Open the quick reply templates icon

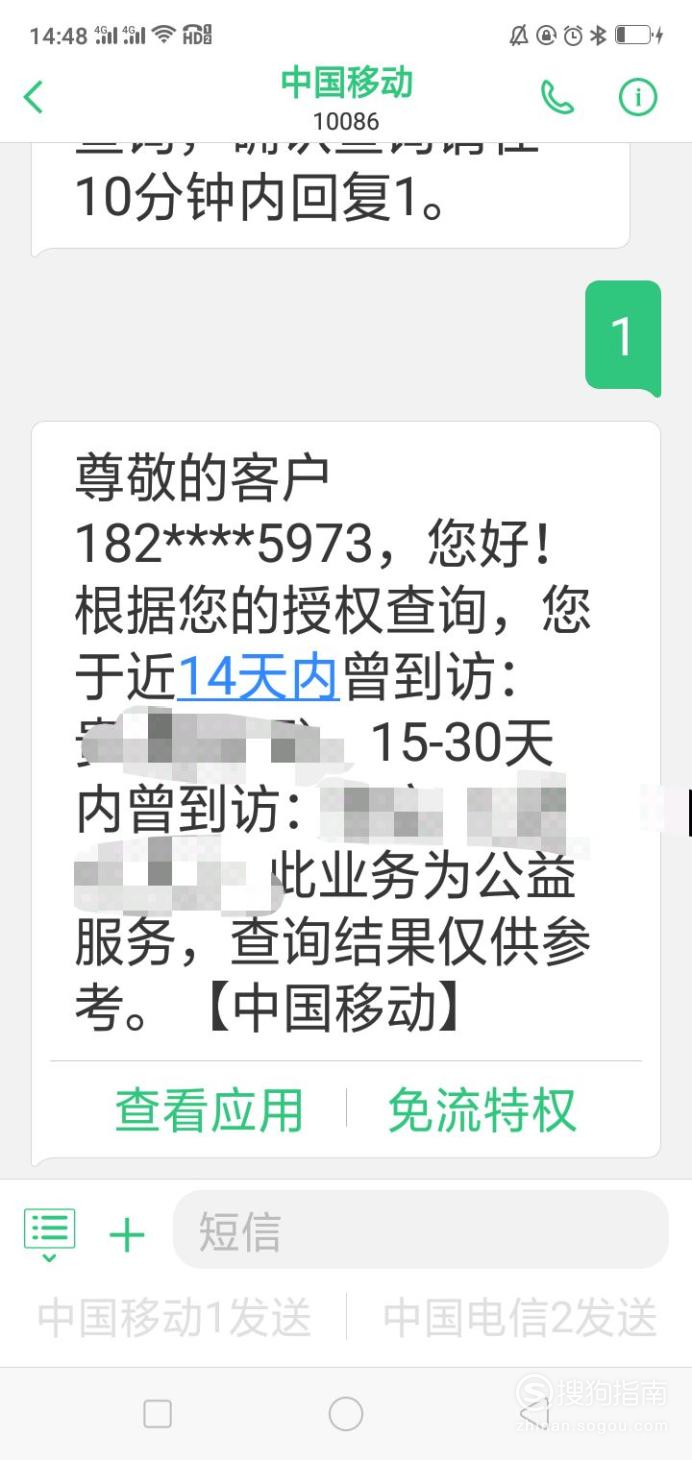pos(49,1232)
